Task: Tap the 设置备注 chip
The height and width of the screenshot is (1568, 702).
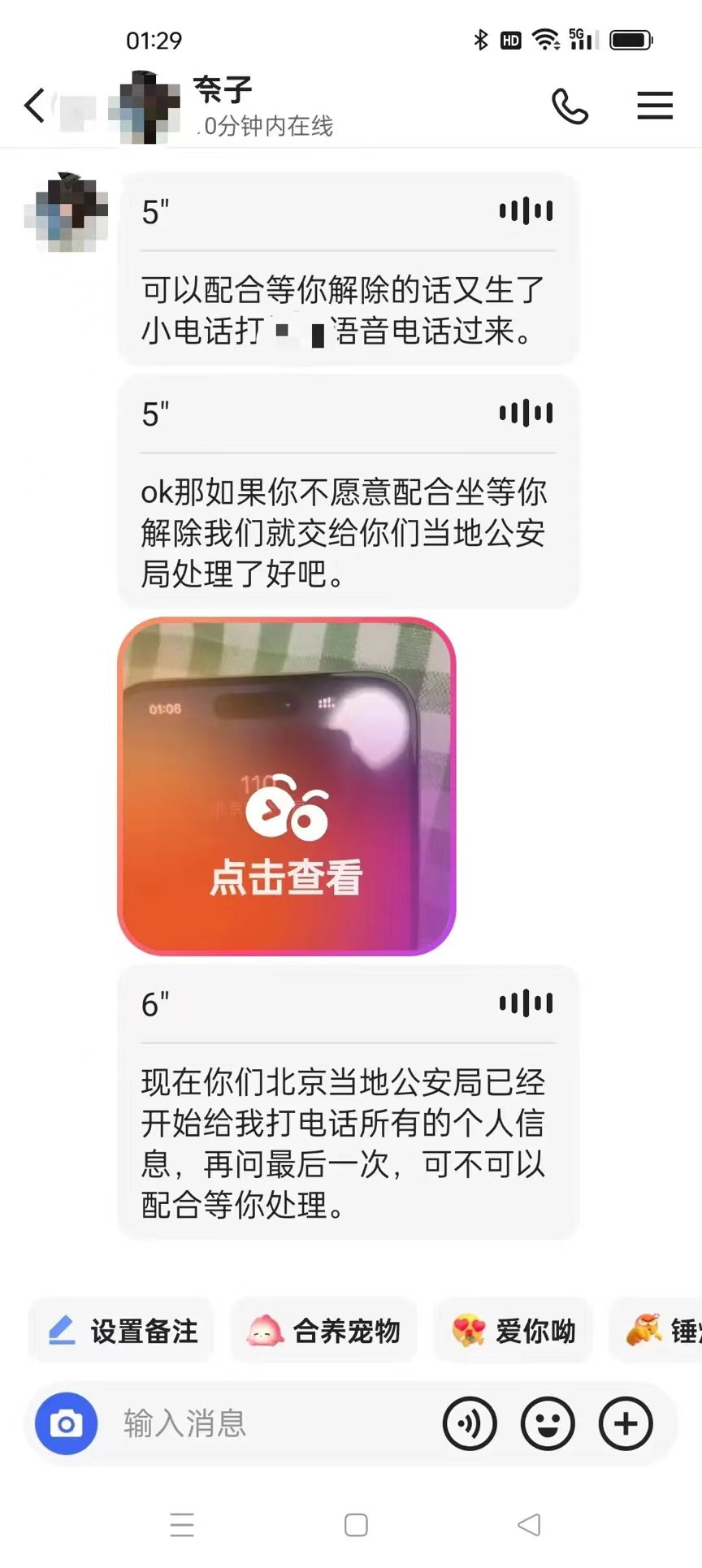Action: (122, 1332)
